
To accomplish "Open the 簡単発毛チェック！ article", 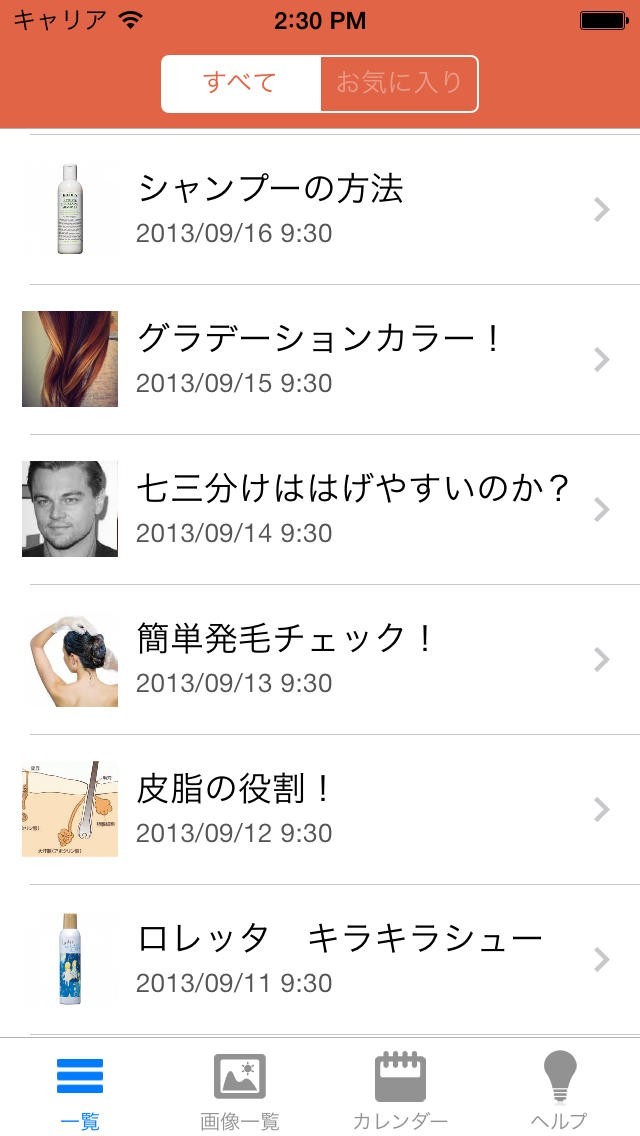I will [320, 659].
